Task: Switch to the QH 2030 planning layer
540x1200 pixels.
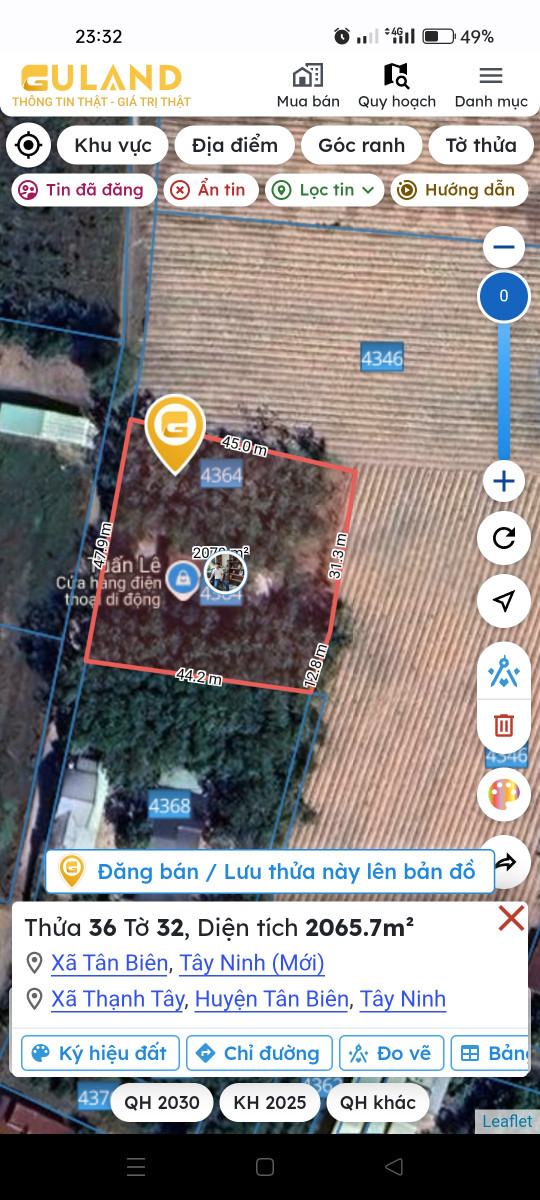Action: coord(162,1103)
